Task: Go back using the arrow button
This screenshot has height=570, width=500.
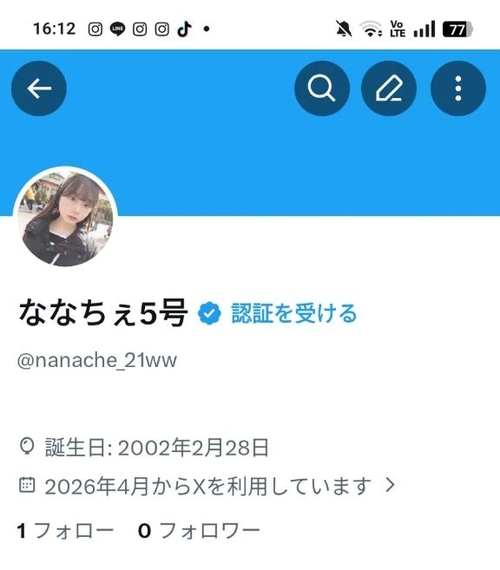Action: coord(39,88)
